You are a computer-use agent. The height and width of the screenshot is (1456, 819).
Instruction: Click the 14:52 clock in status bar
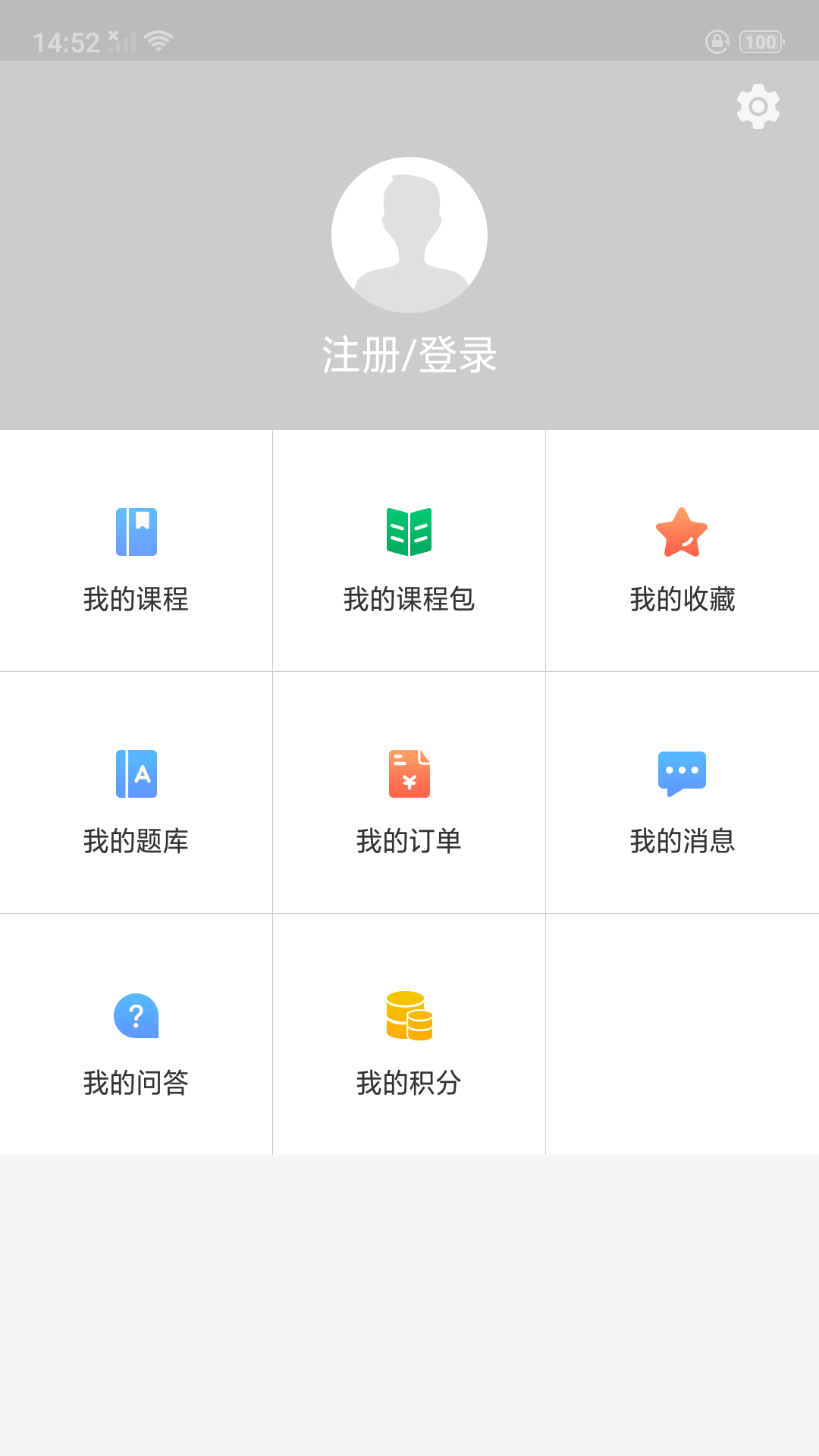coord(67,42)
